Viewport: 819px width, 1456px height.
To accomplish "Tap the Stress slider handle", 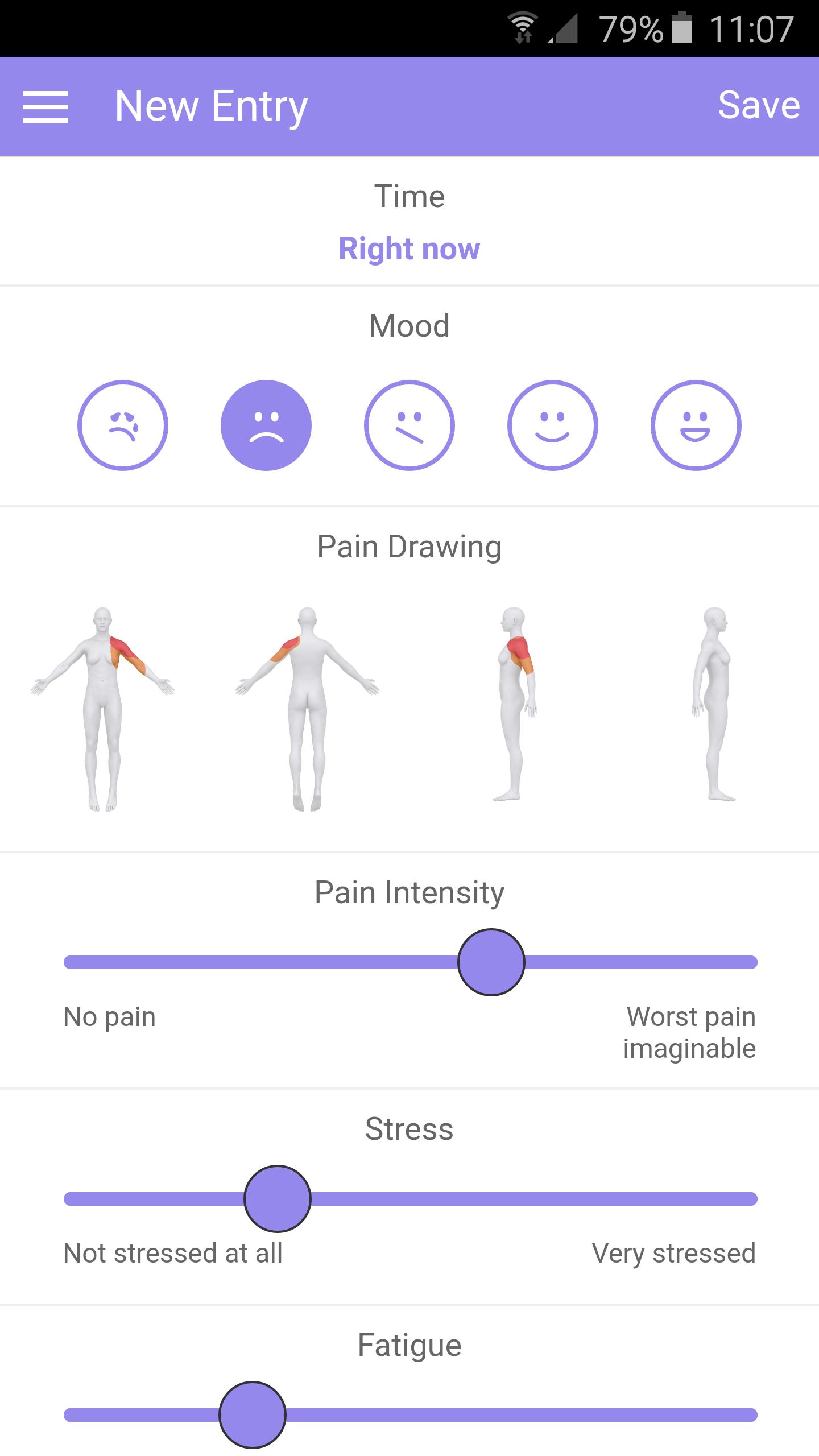I will pyautogui.click(x=278, y=1199).
